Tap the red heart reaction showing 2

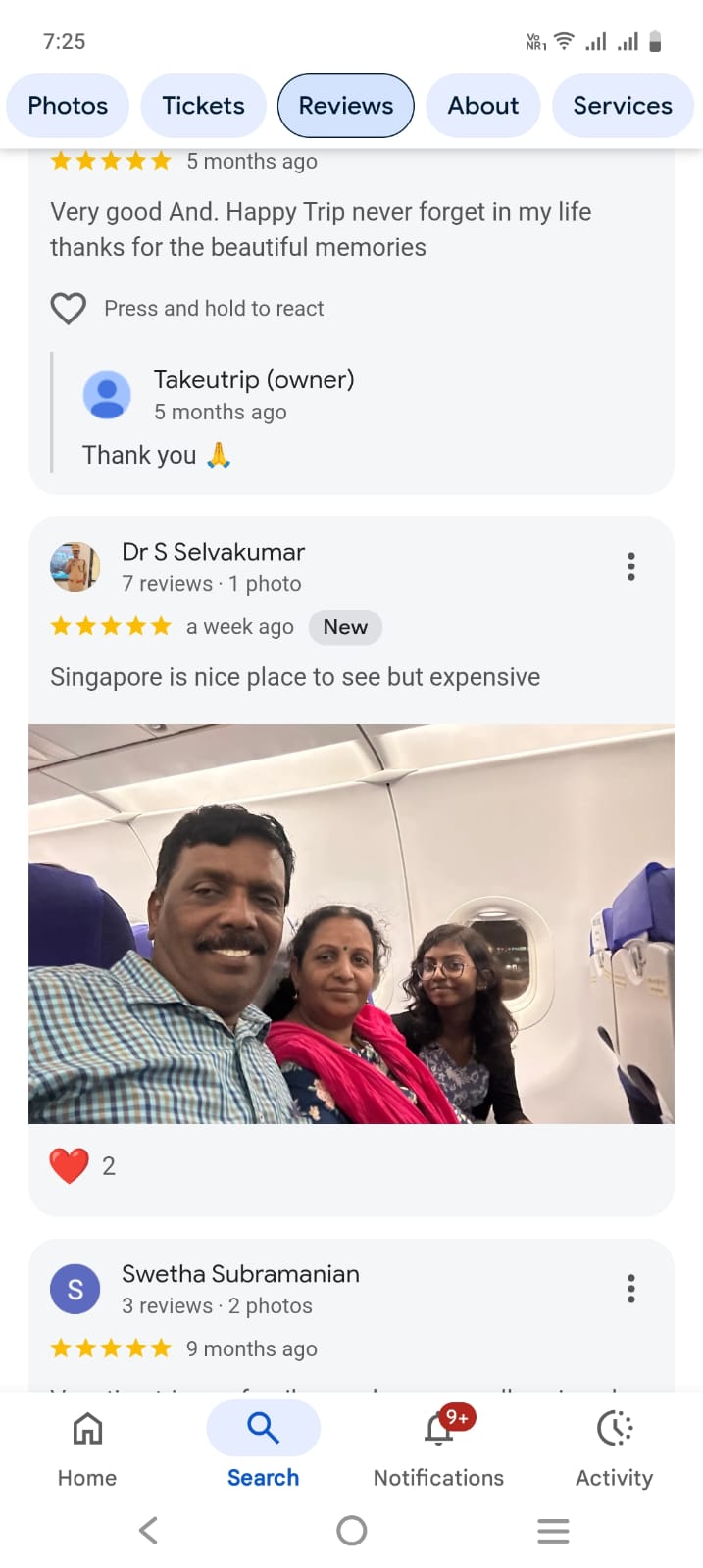pos(69,1166)
